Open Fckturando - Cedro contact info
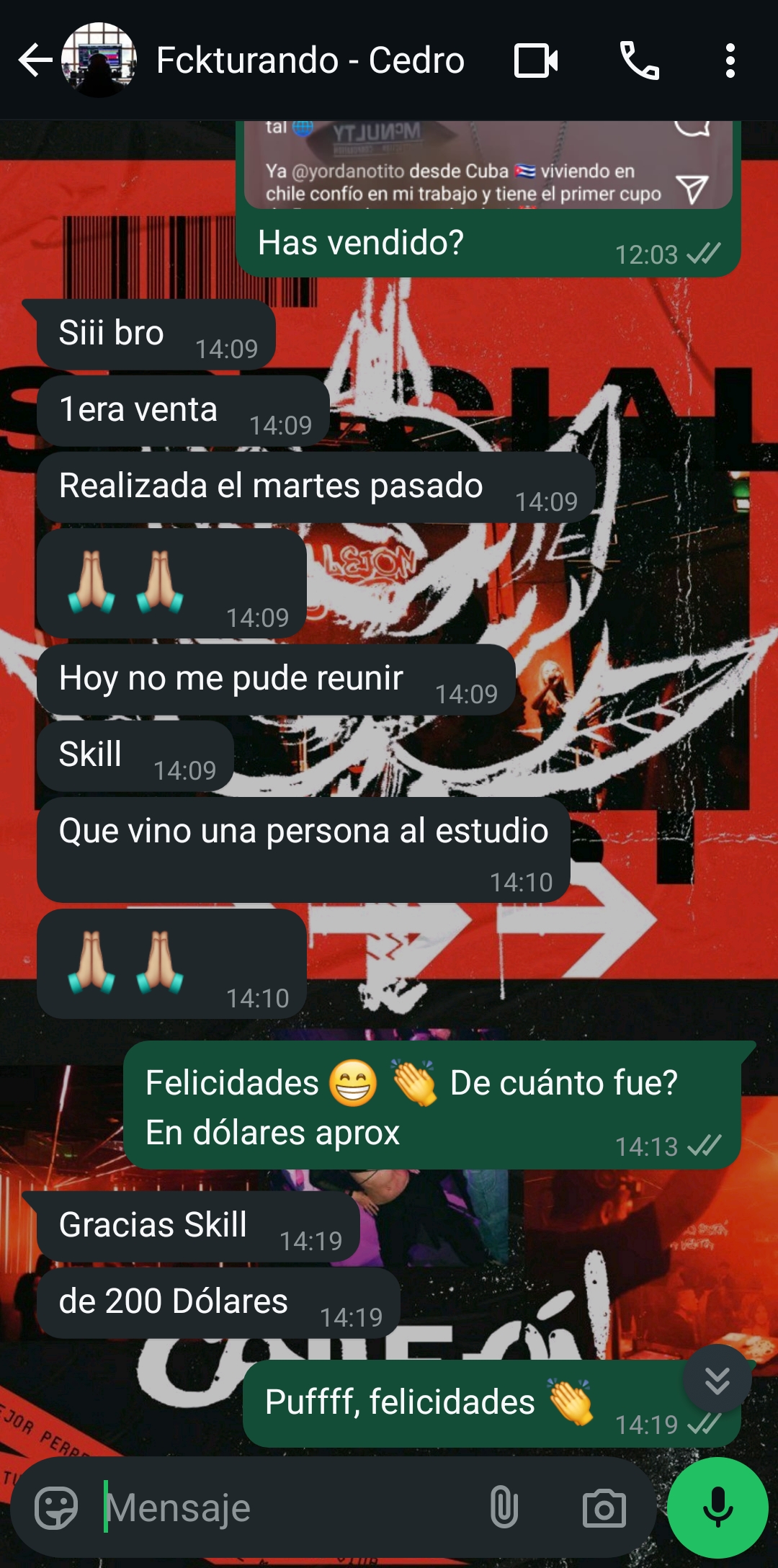The image size is (778, 1568). pos(310,61)
